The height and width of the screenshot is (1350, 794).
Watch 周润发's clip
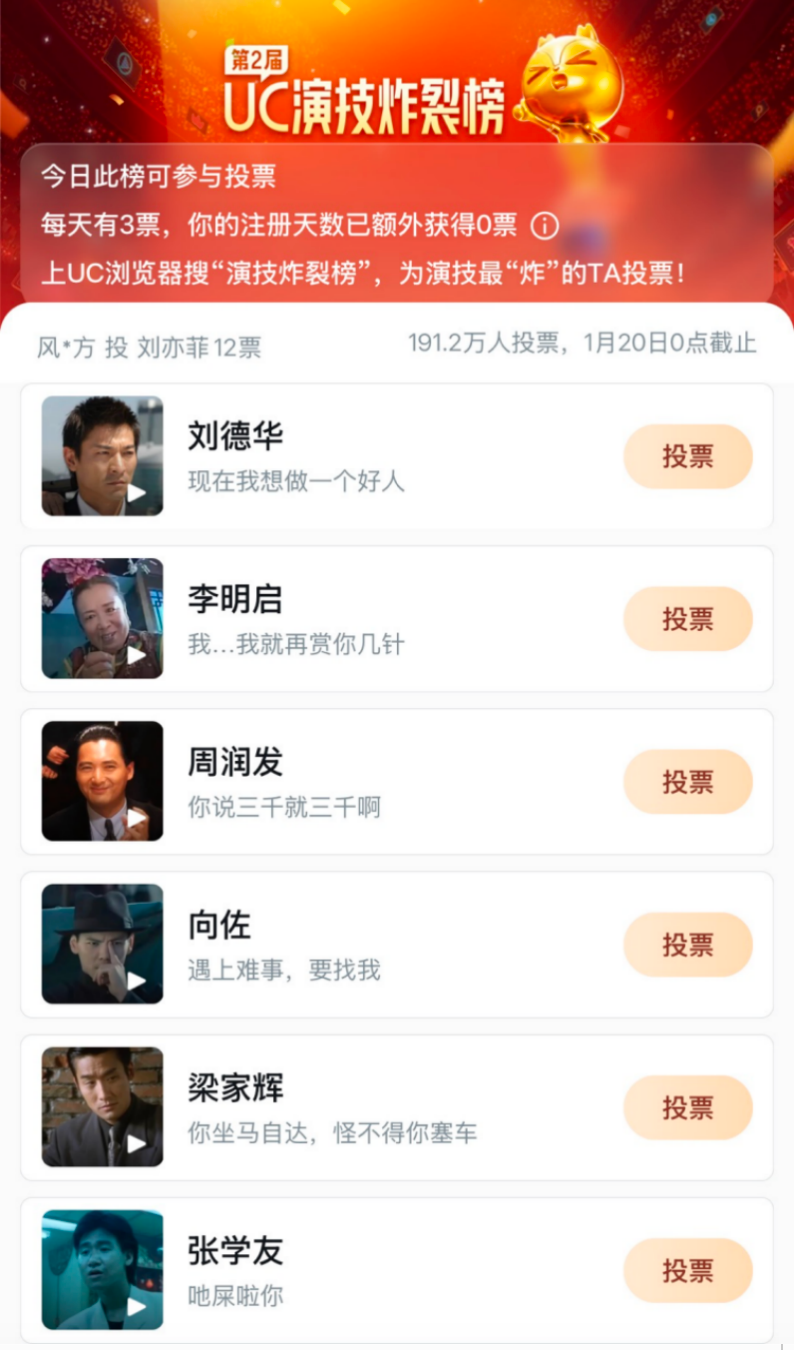pyautogui.click(x=102, y=781)
